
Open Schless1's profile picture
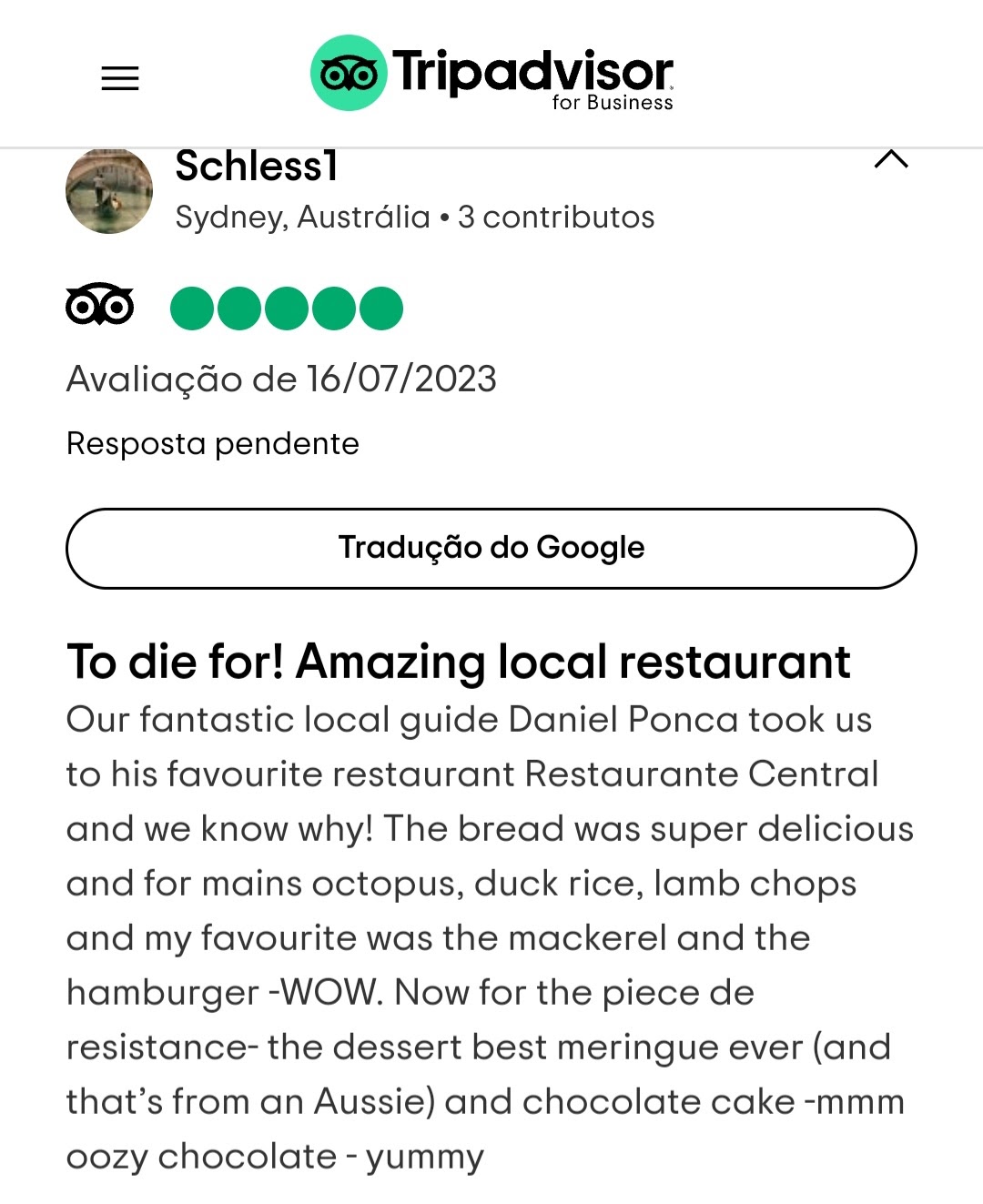[109, 191]
